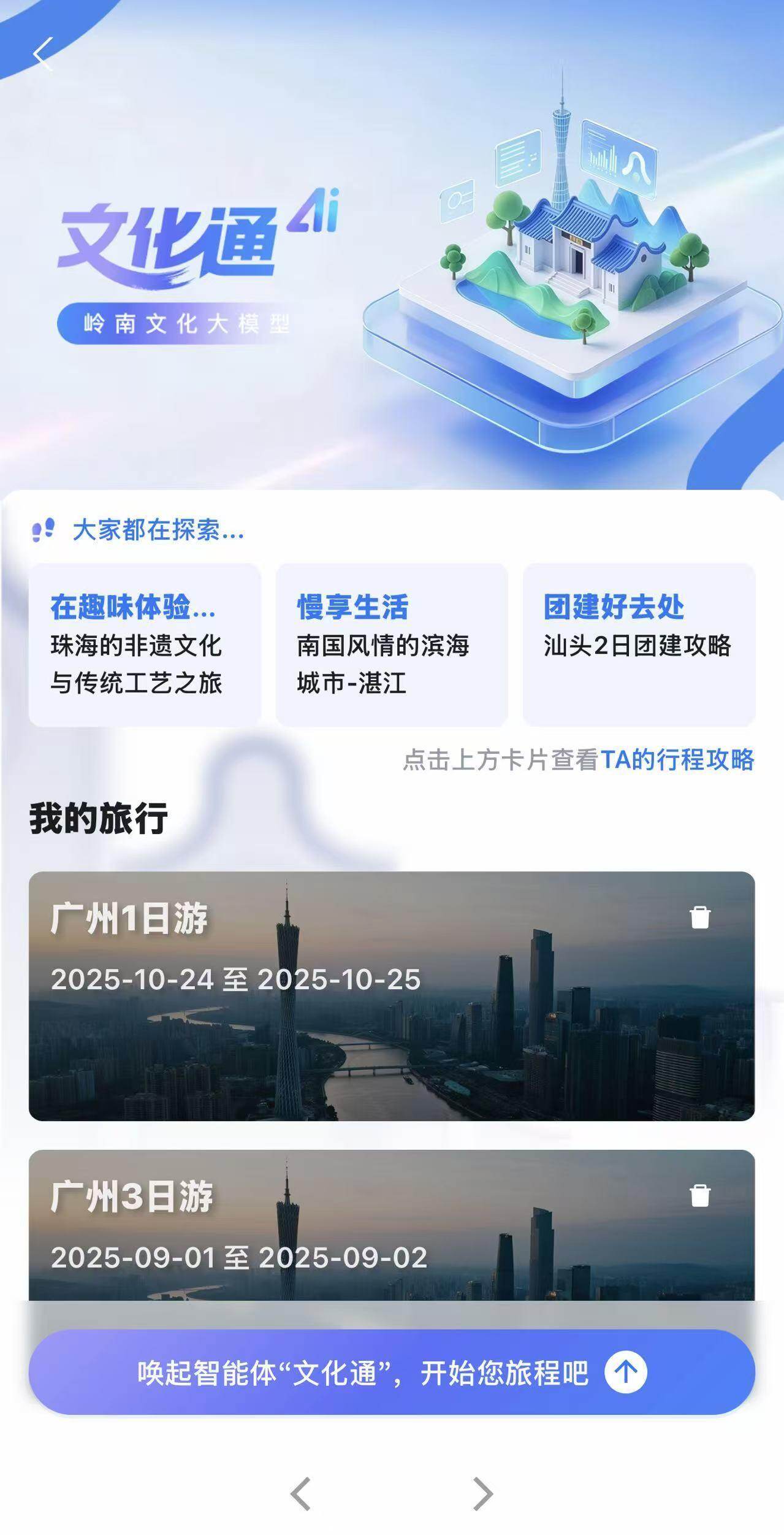Delete the 广州1日游 trip

click(700, 918)
